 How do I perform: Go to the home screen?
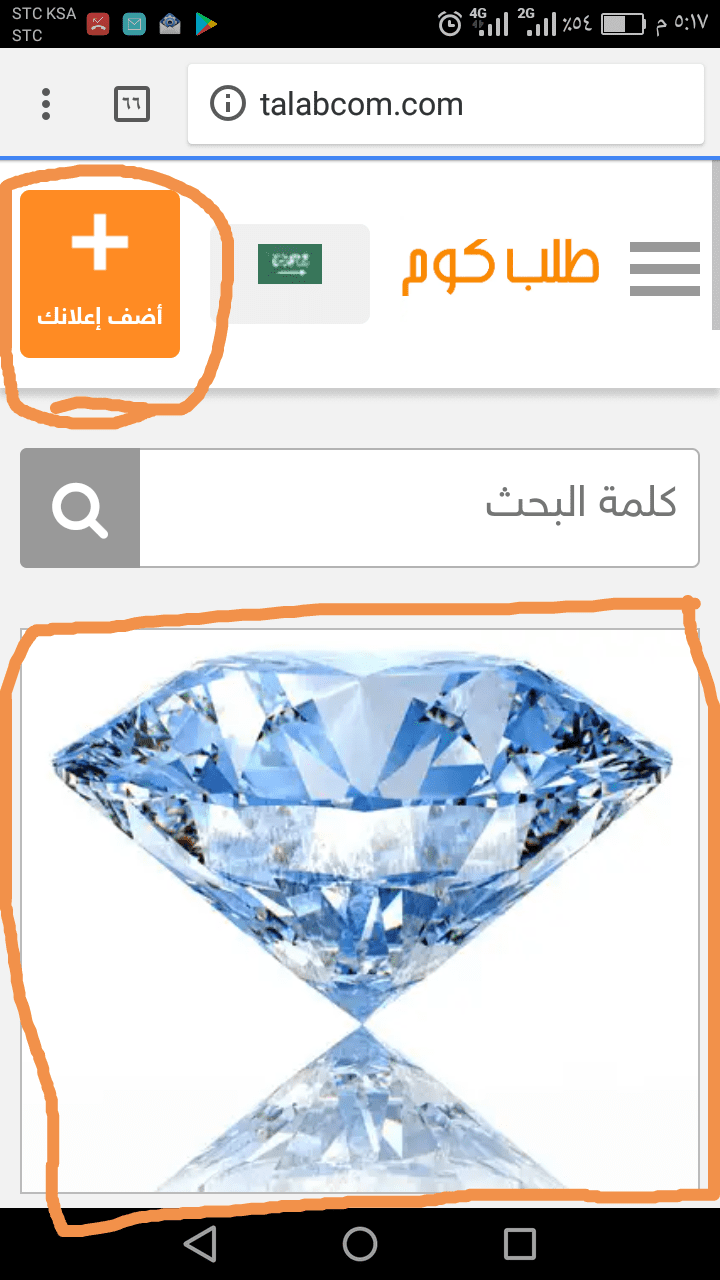coord(360,1243)
